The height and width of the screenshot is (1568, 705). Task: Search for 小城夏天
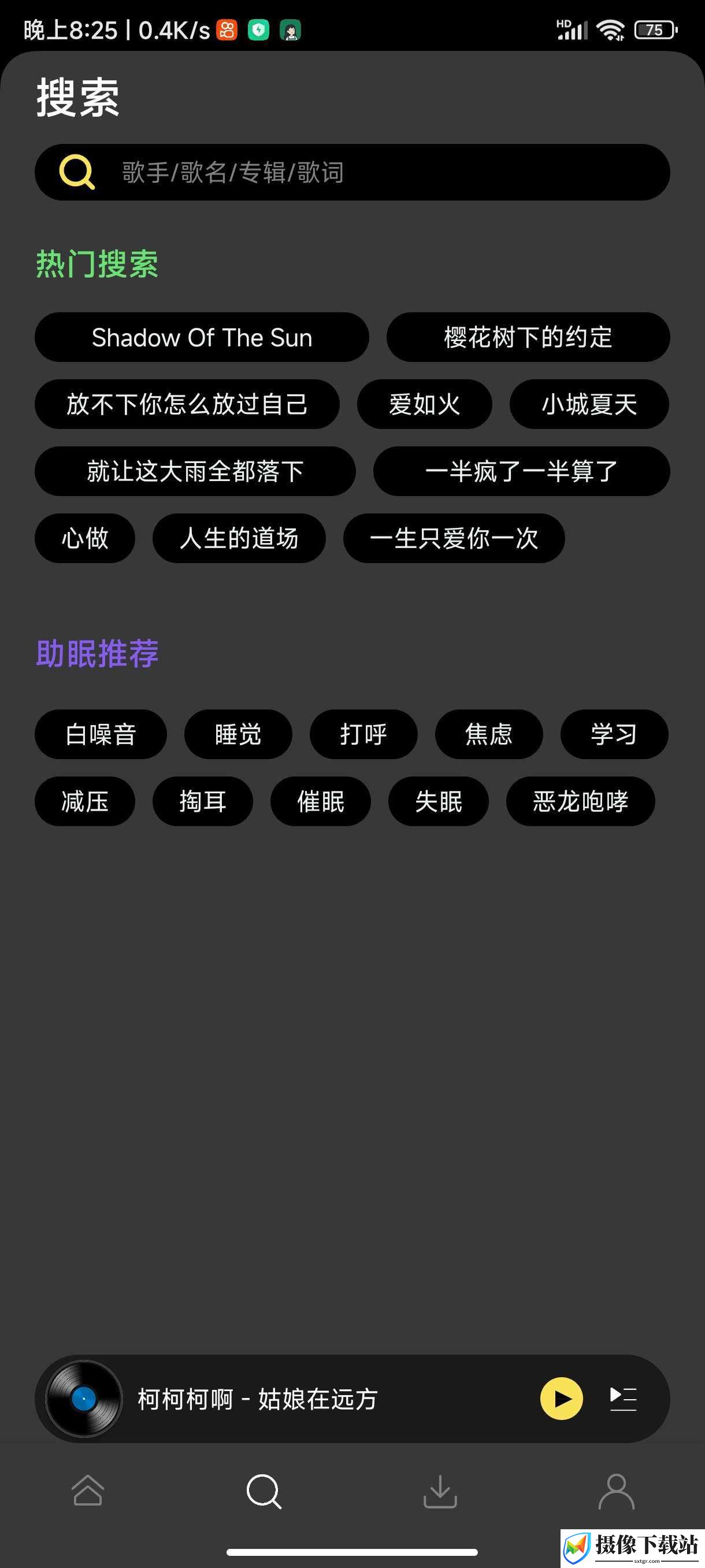[589, 404]
